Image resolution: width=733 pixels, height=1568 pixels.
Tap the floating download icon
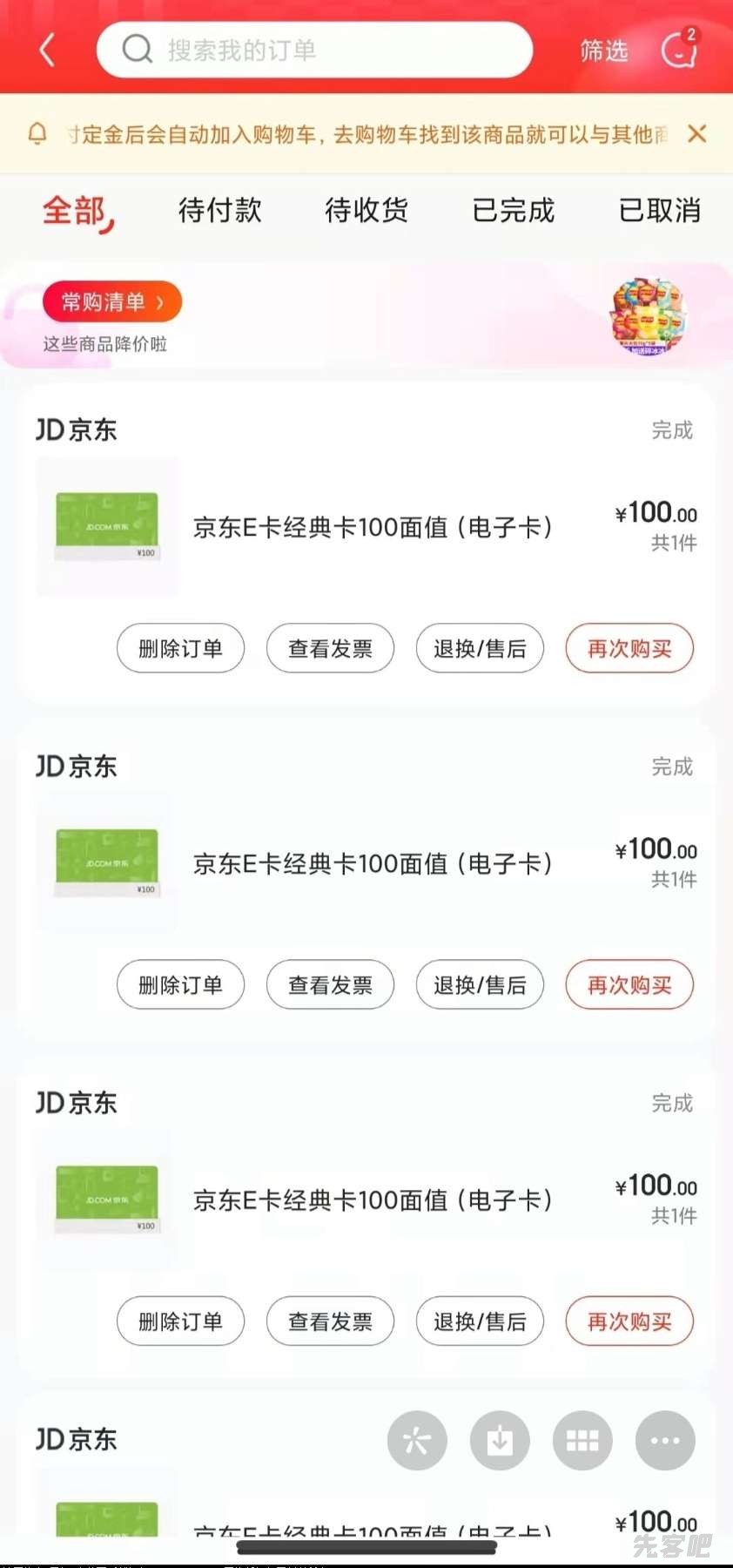(x=500, y=1440)
